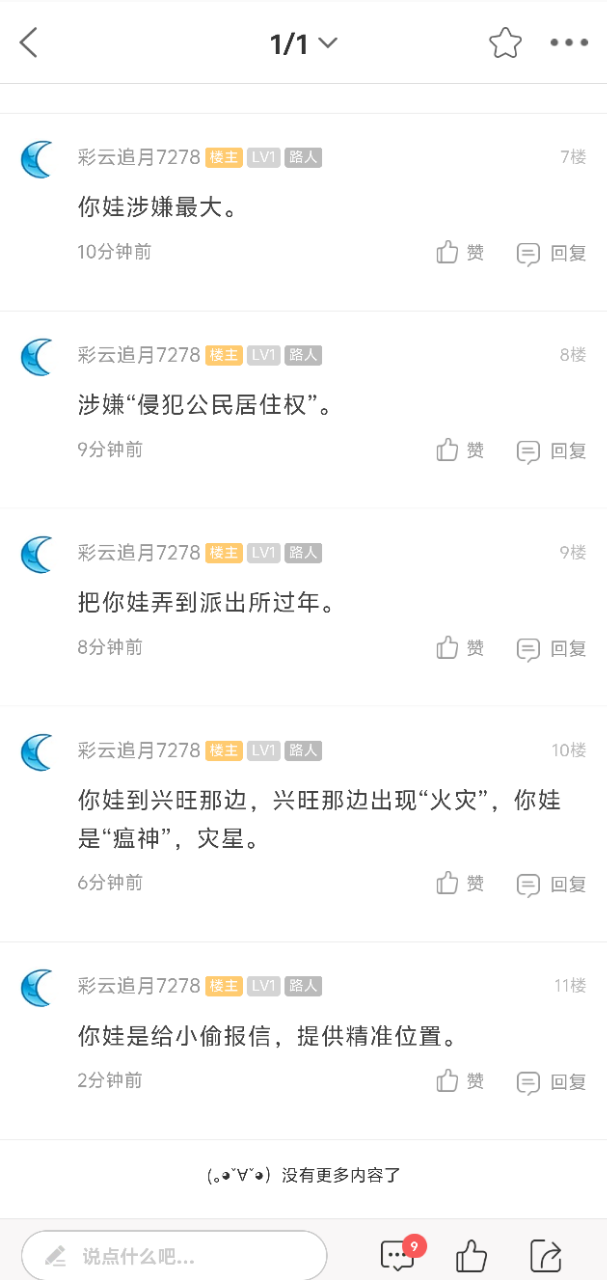Like the 9楼 comment
This screenshot has height=1280, width=607.
[x=460, y=648]
